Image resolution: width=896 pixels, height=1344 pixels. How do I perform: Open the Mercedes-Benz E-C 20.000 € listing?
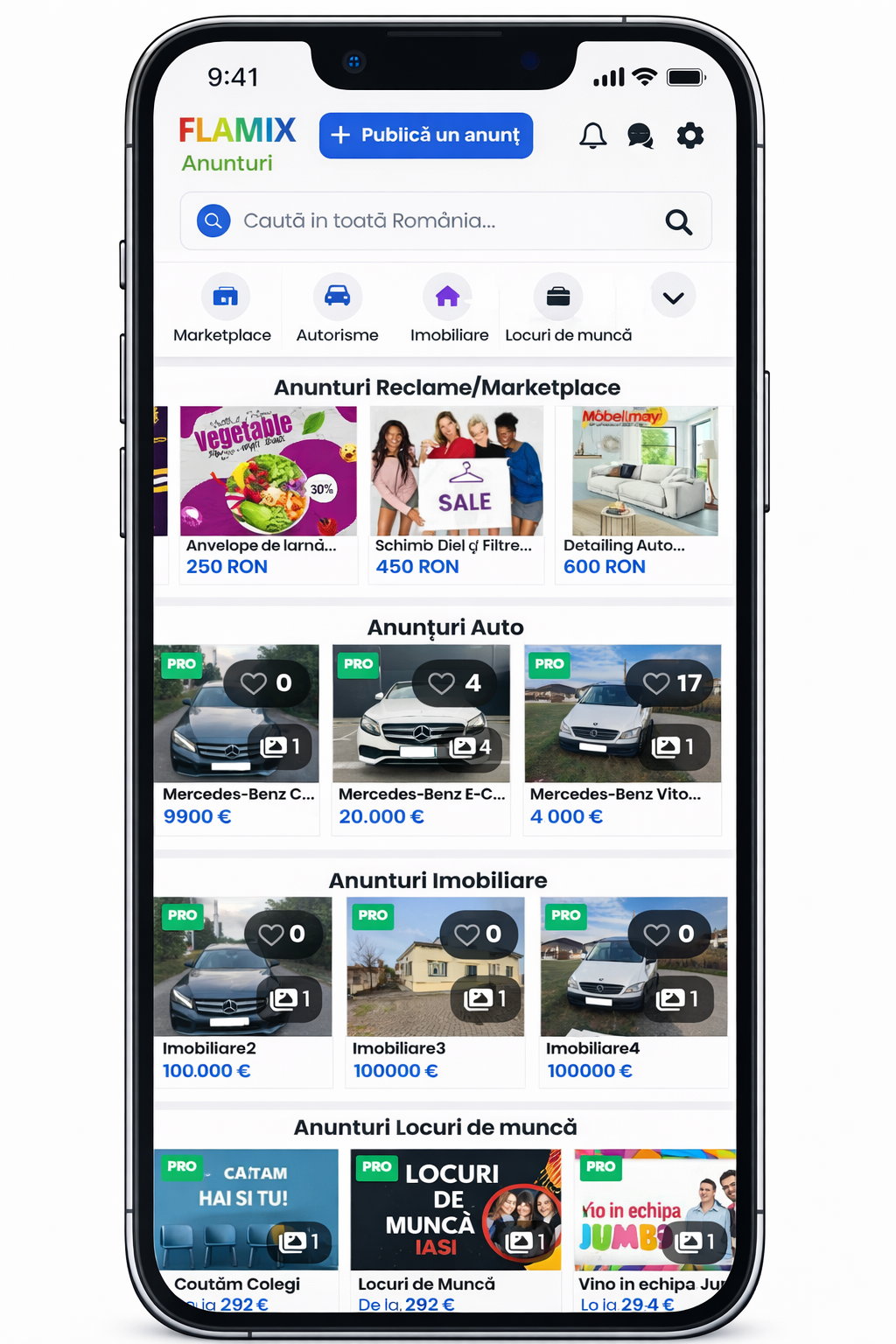421,739
